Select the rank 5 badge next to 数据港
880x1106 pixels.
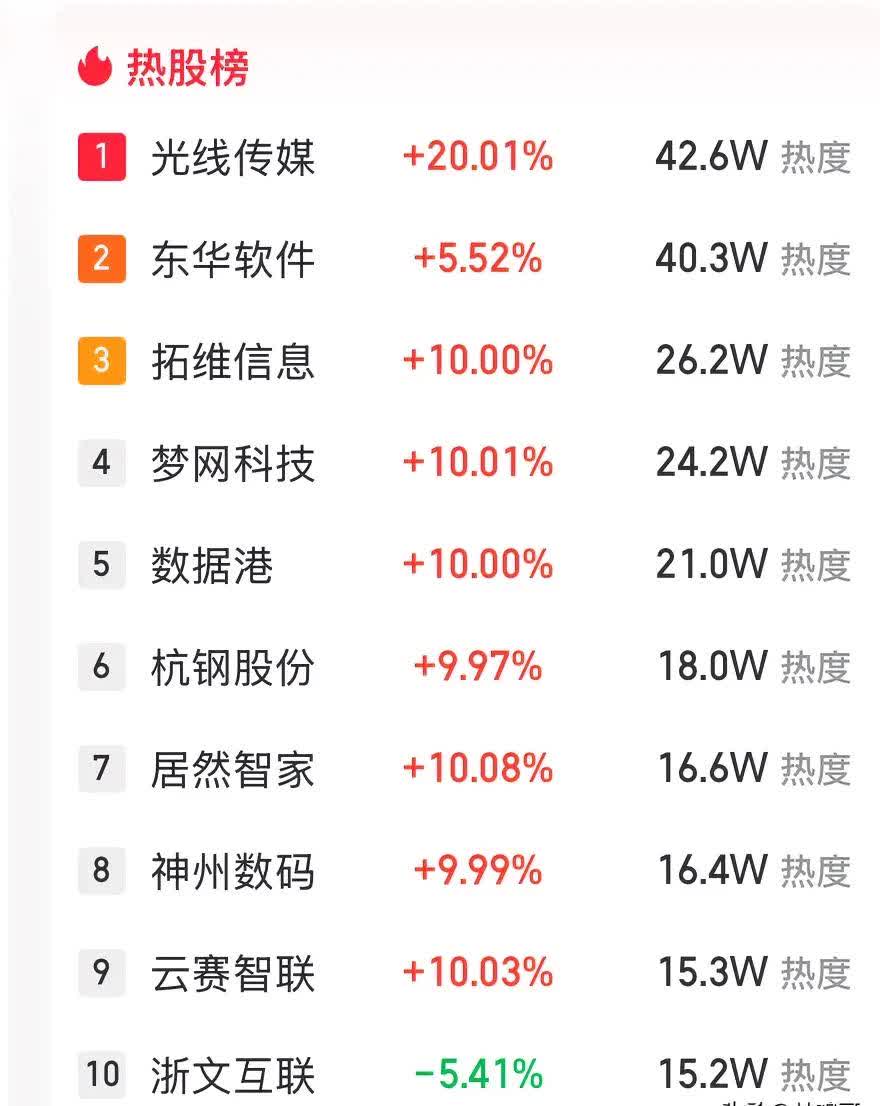coord(99,565)
